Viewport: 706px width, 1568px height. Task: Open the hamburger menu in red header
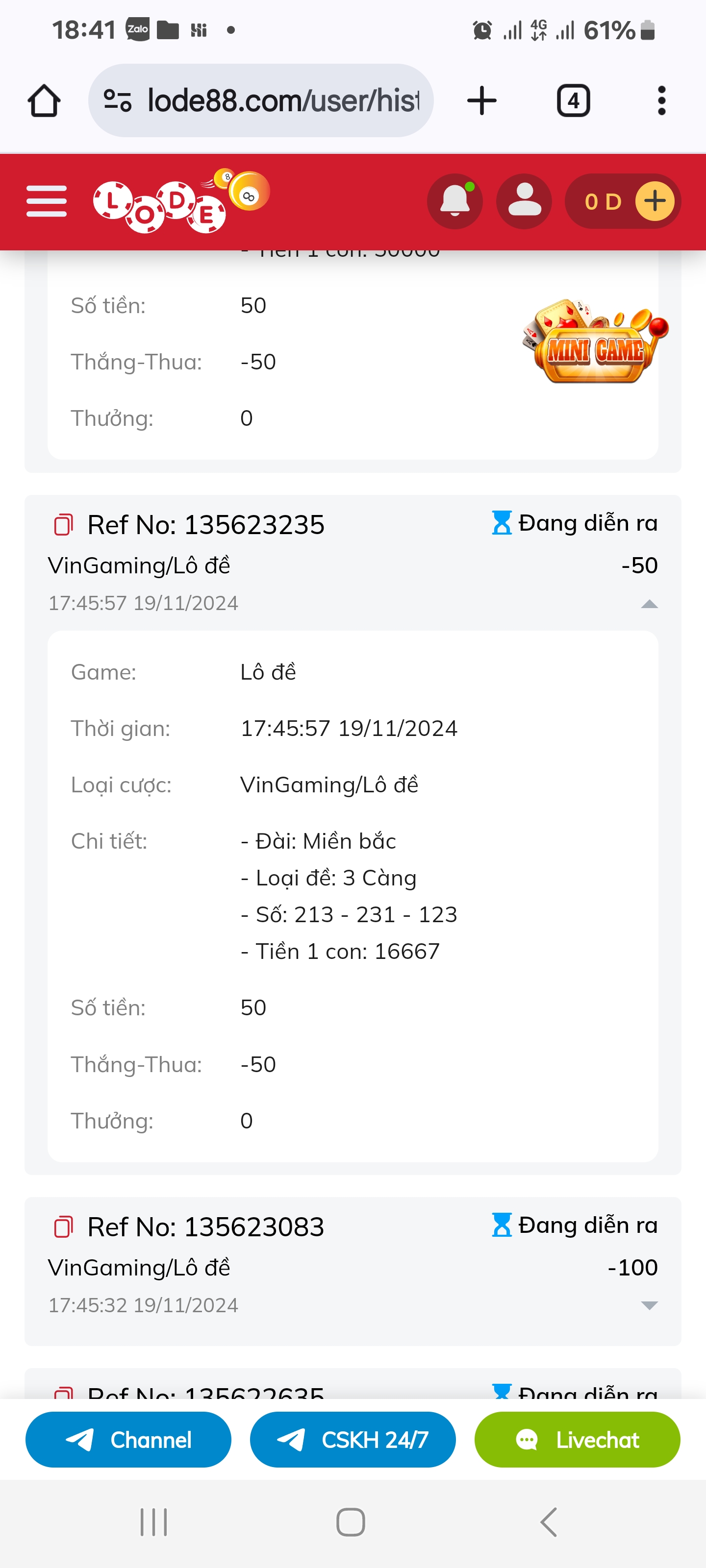click(x=46, y=201)
